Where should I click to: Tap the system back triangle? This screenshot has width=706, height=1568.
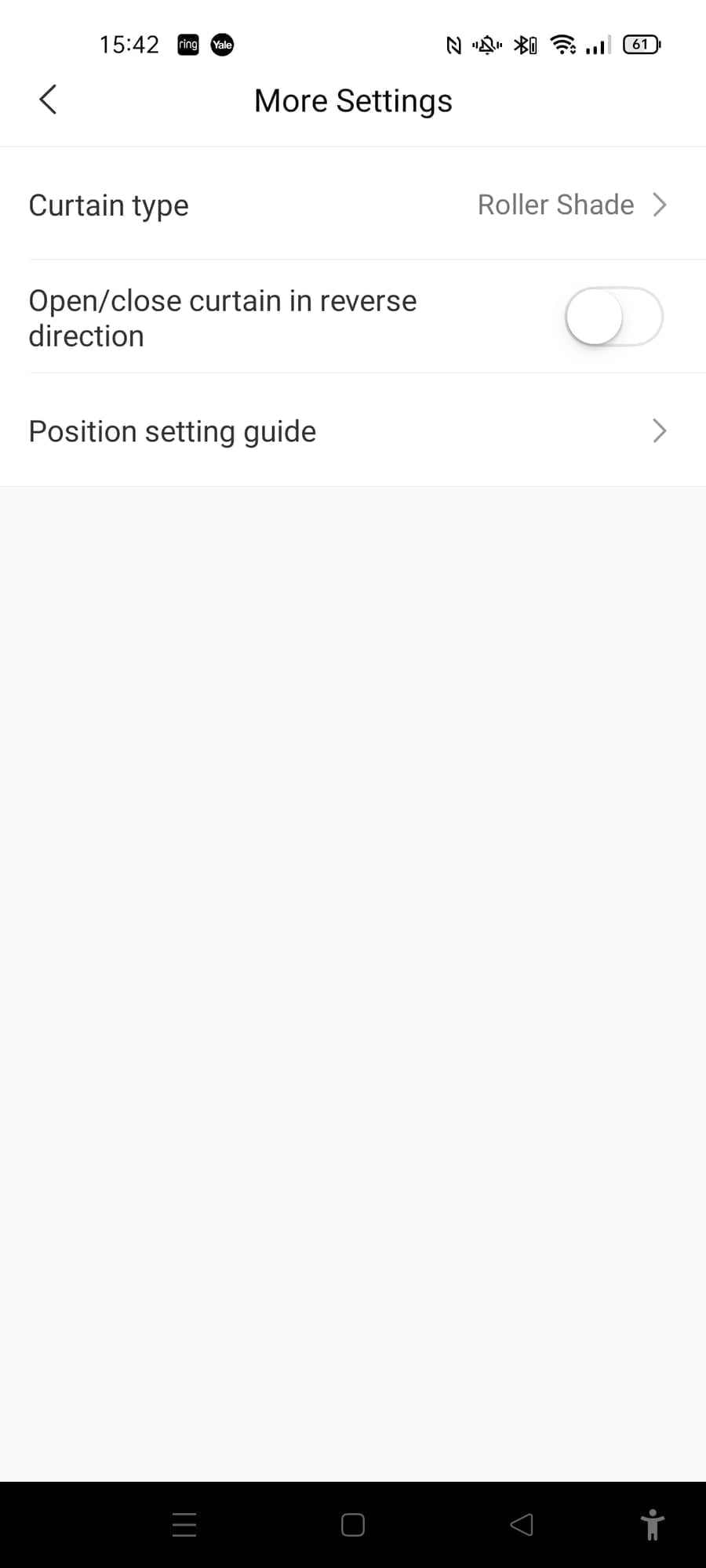tap(522, 1525)
